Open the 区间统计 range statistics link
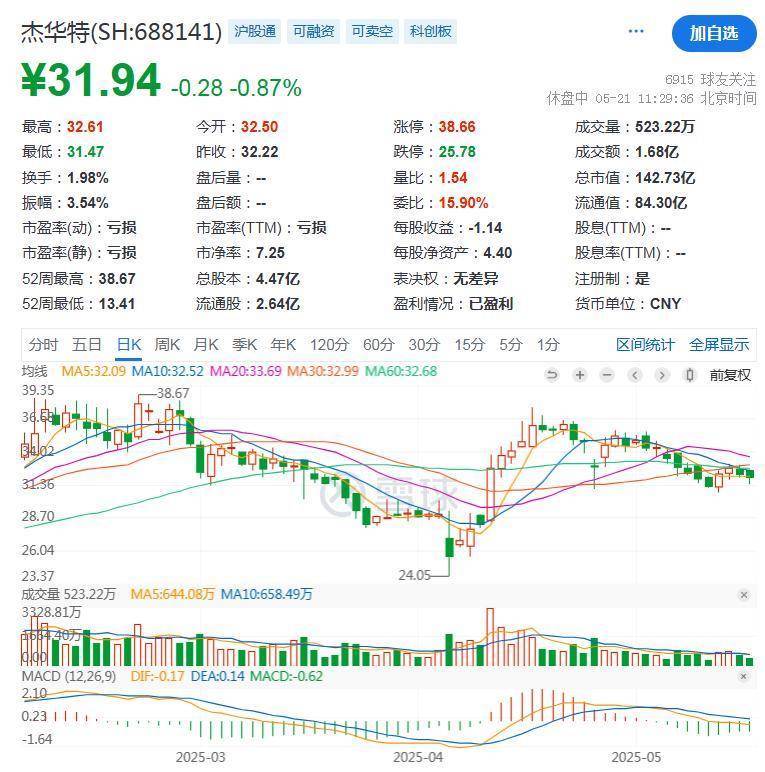 [645, 345]
